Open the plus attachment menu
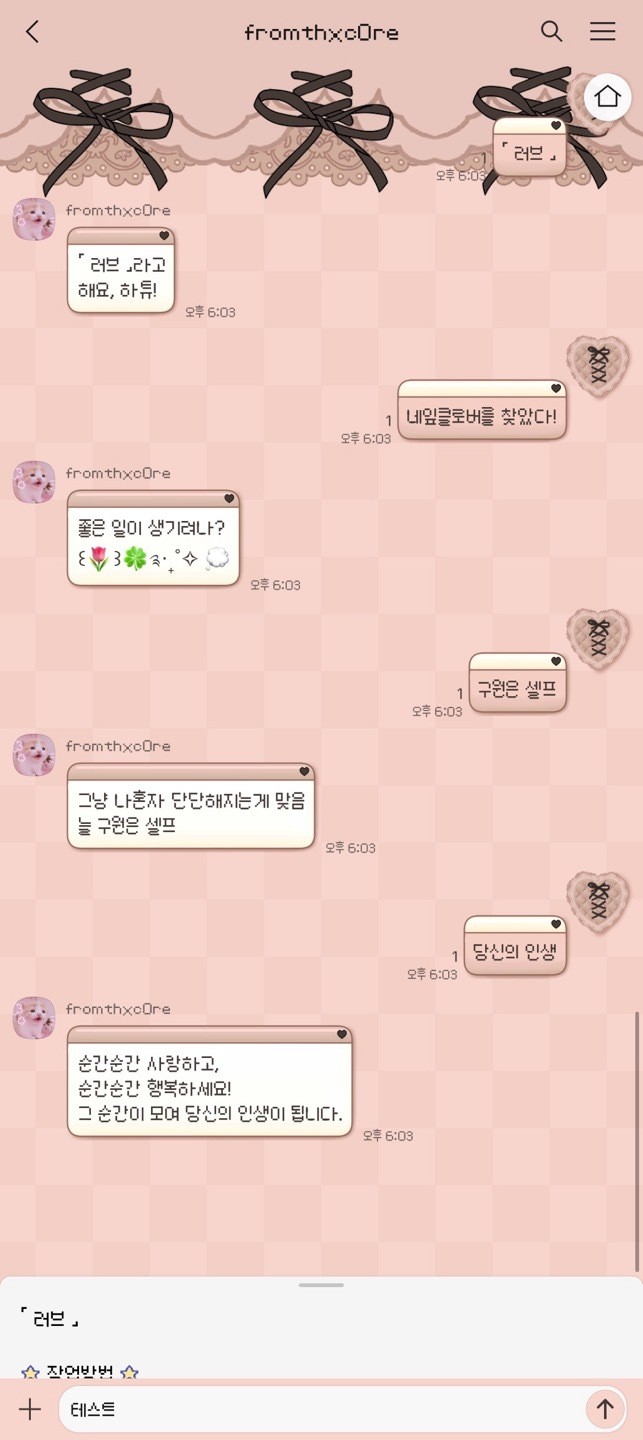This screenshot has height=1440, width=643. tap(30, 1409)
